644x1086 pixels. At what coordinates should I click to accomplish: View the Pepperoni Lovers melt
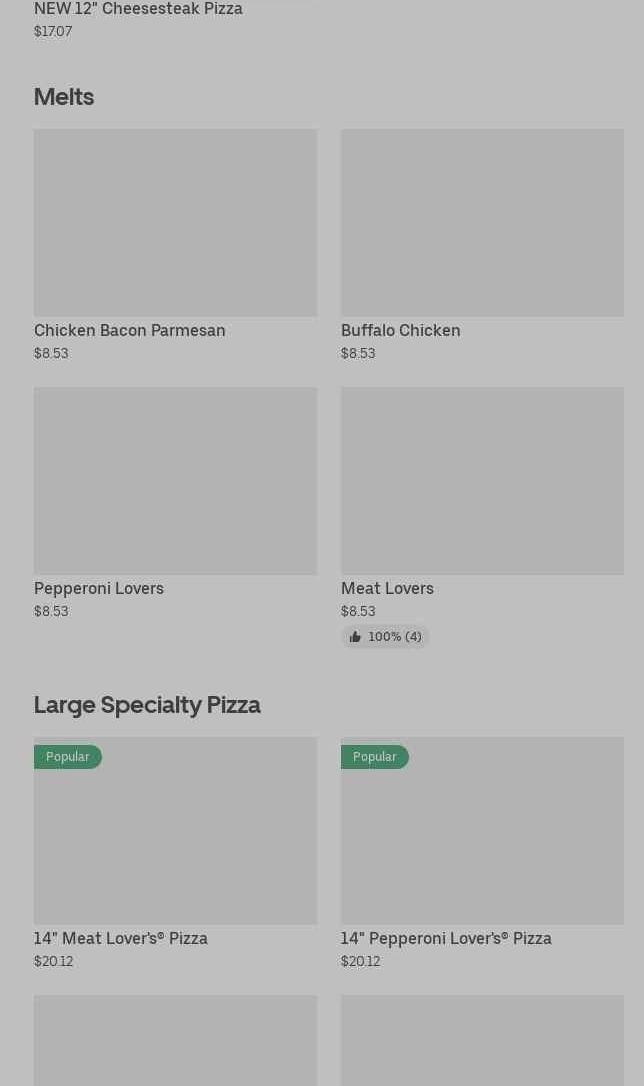pyautogui.click(x=175, y=481)
